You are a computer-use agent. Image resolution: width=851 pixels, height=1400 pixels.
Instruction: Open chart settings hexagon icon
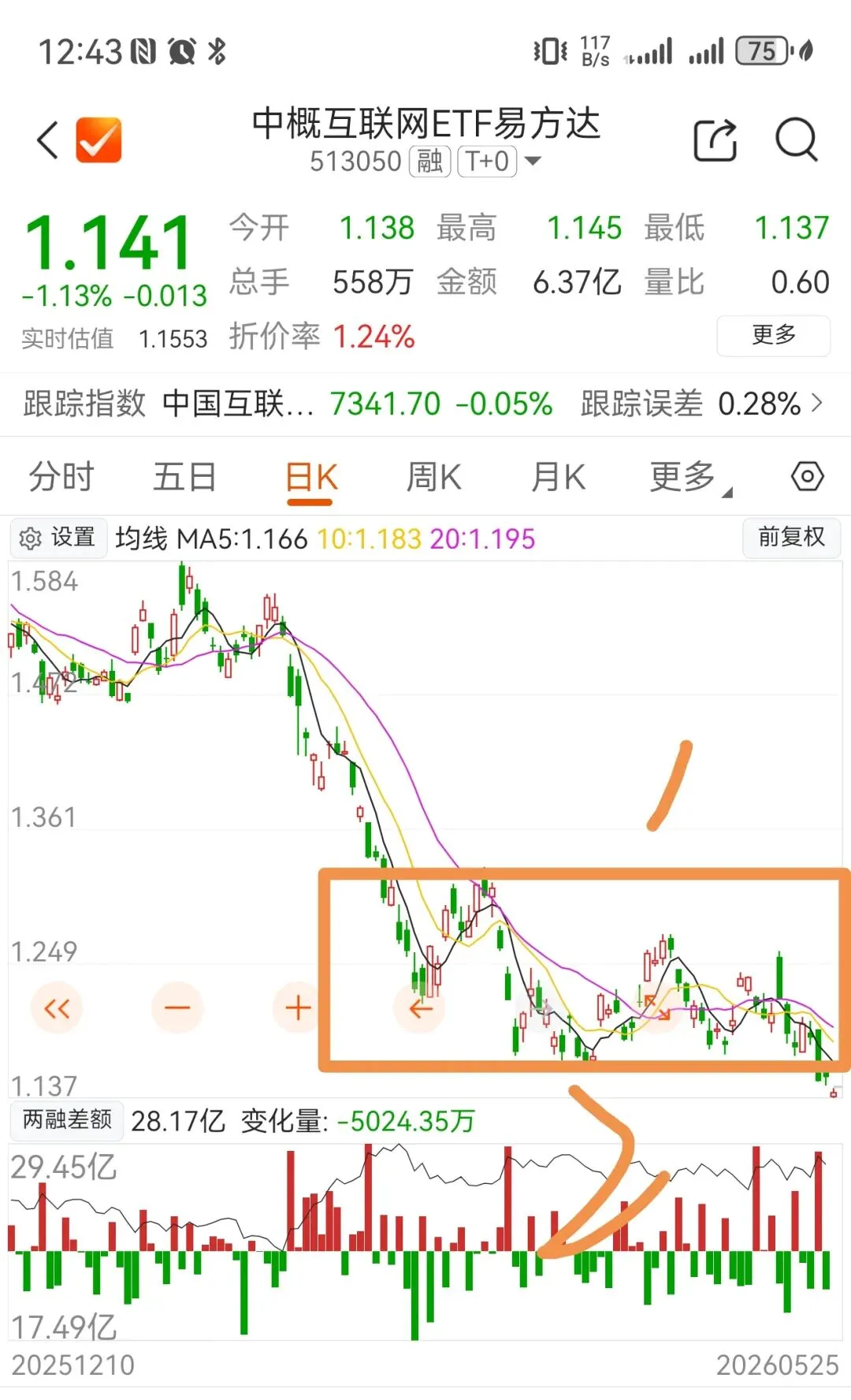click(807, 477)
